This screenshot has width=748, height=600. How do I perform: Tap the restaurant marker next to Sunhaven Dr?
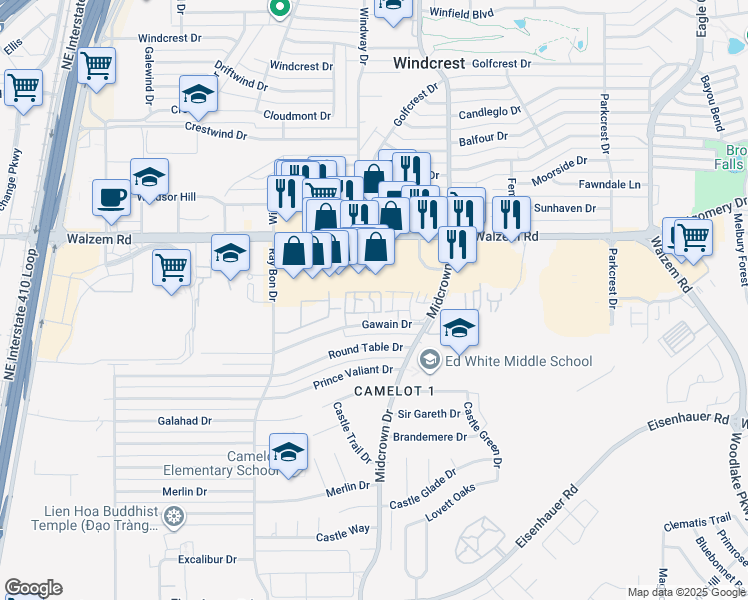(x=511, y=215)
